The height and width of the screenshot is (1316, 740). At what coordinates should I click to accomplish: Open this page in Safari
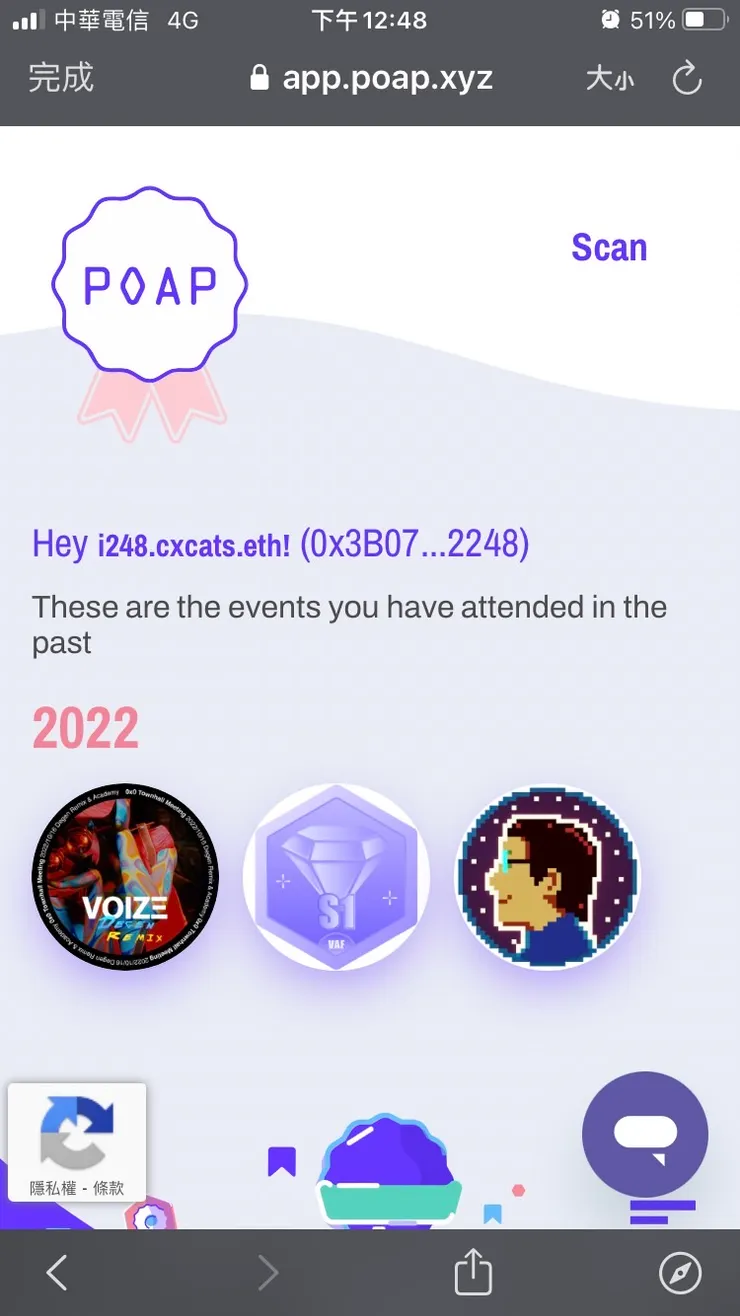(680, 1273)
